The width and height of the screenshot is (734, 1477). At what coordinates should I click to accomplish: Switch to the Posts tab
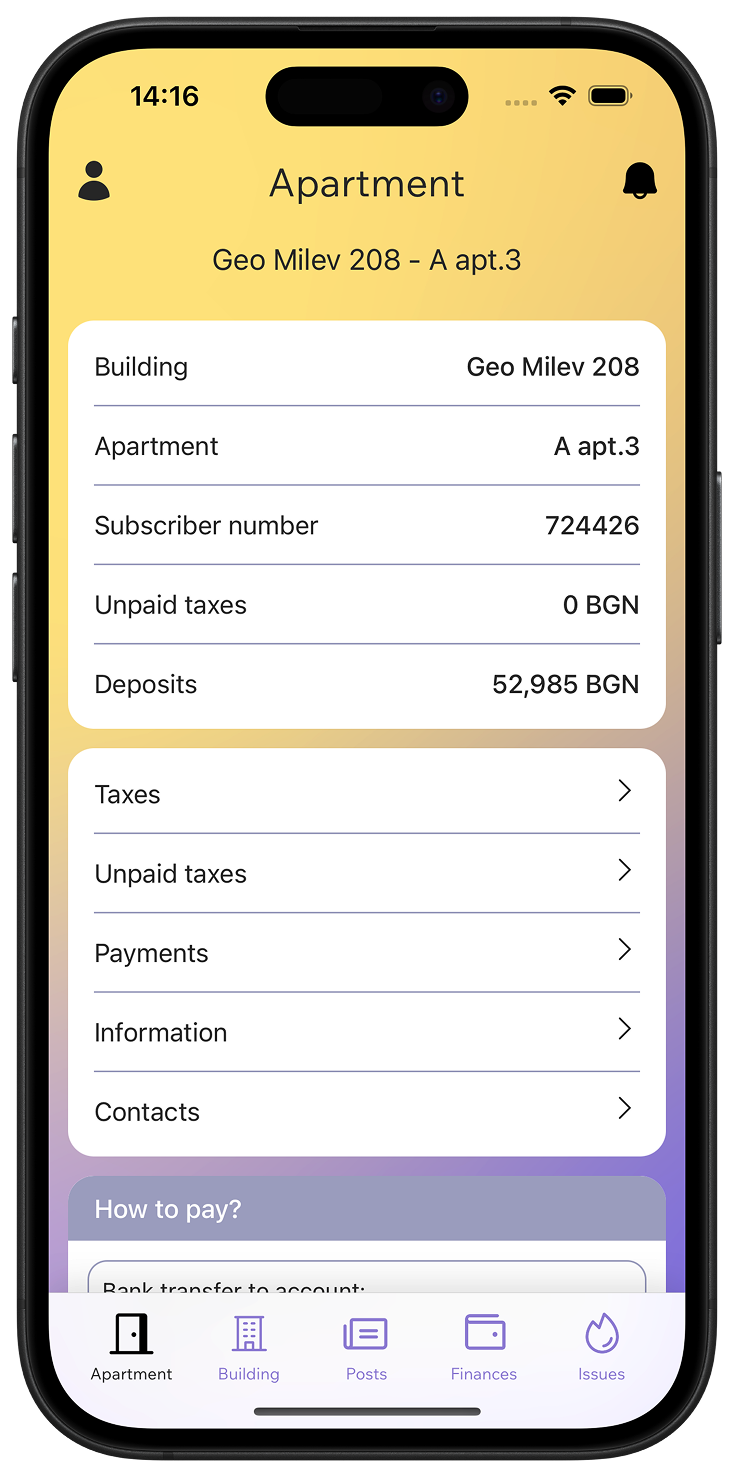[x=366, y=1347]
